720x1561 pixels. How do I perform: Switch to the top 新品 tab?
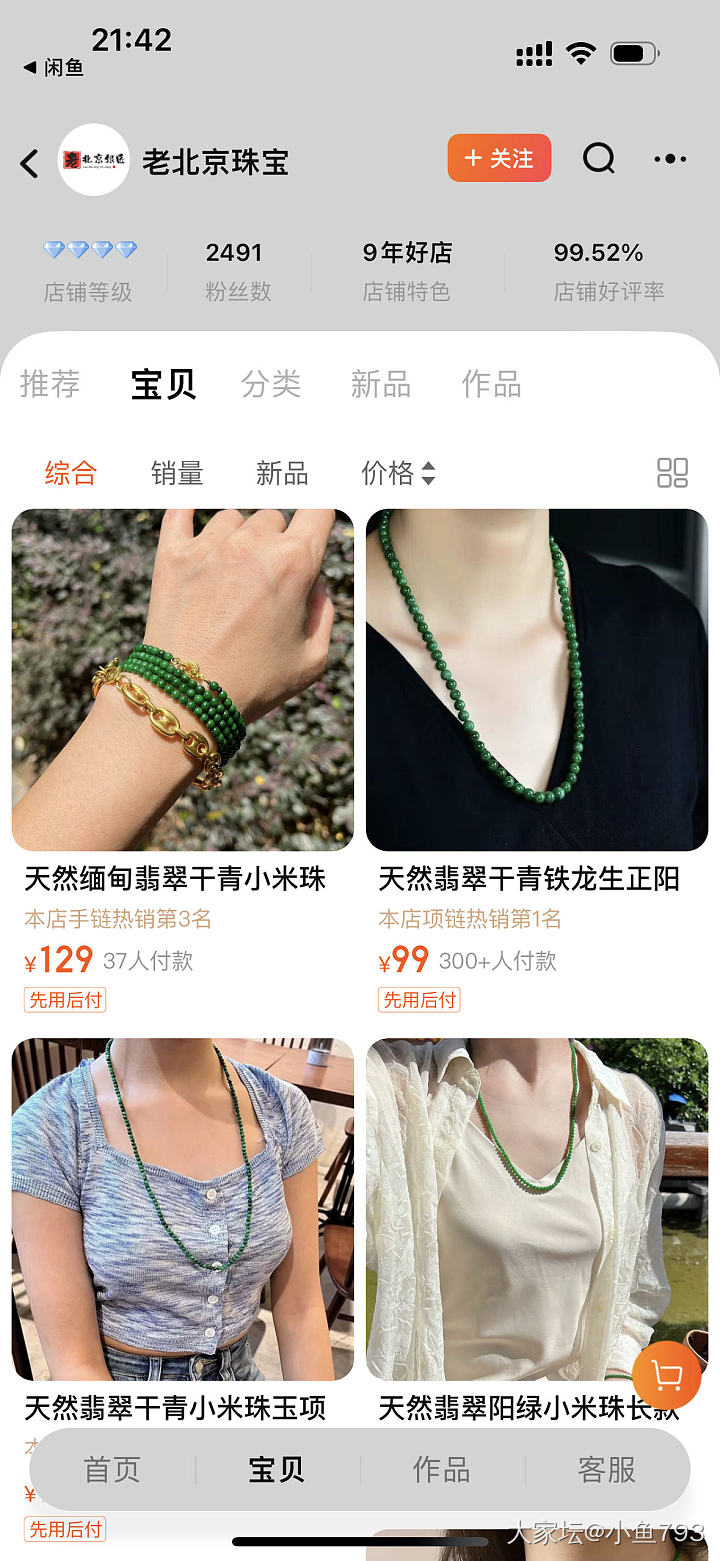click(381, 384)
